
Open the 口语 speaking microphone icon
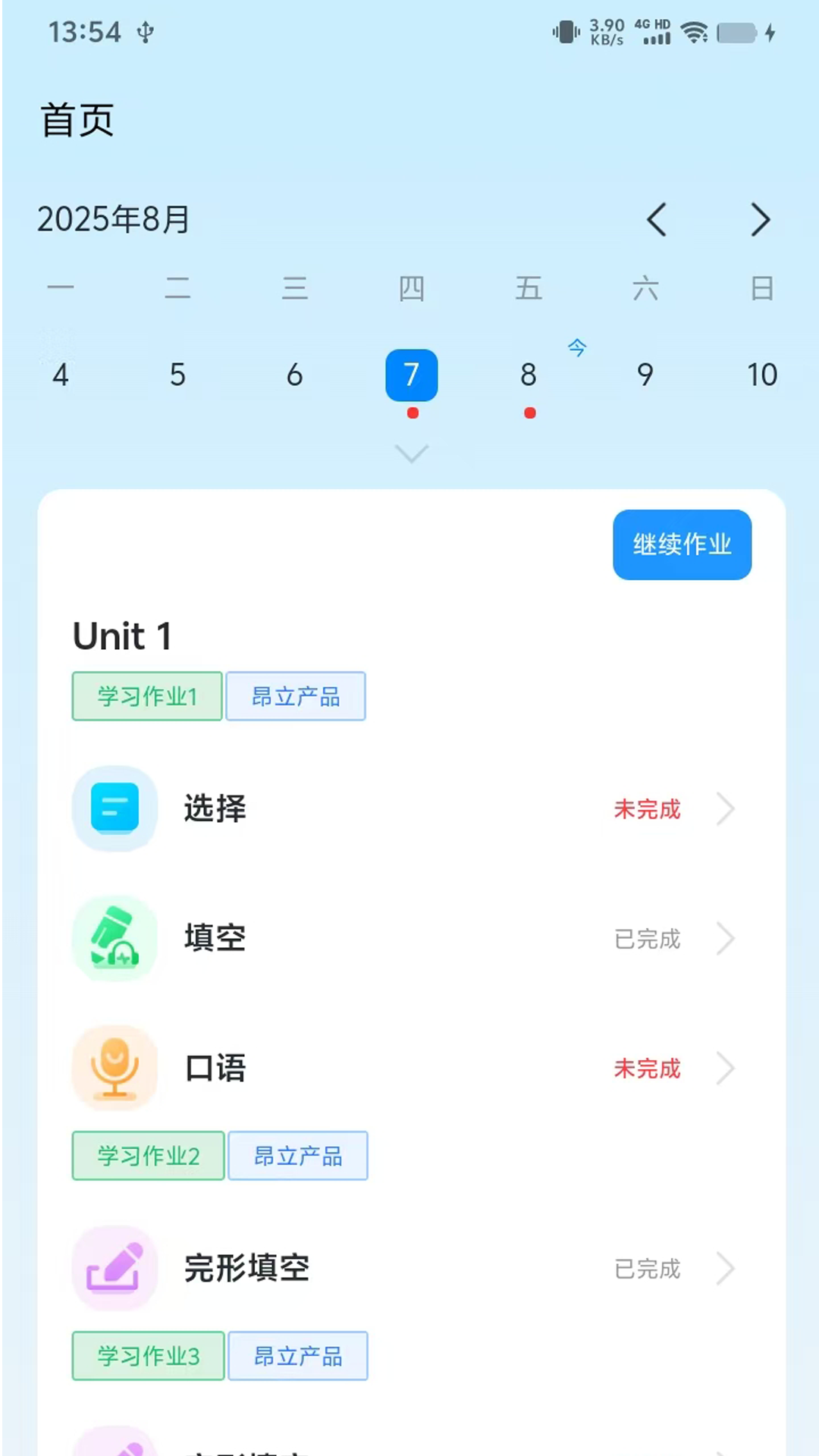115,1068
